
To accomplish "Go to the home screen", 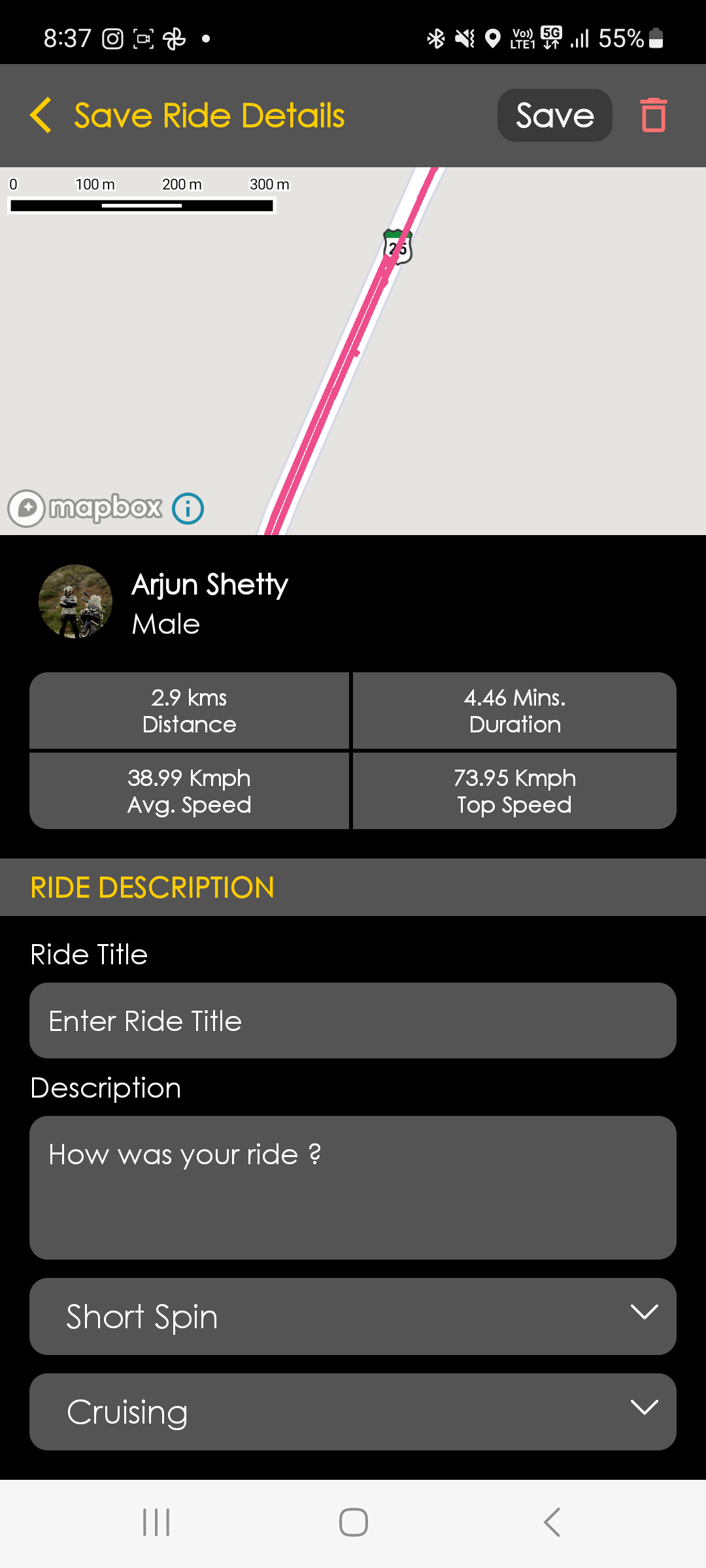I will click(x=353, y=1522).
